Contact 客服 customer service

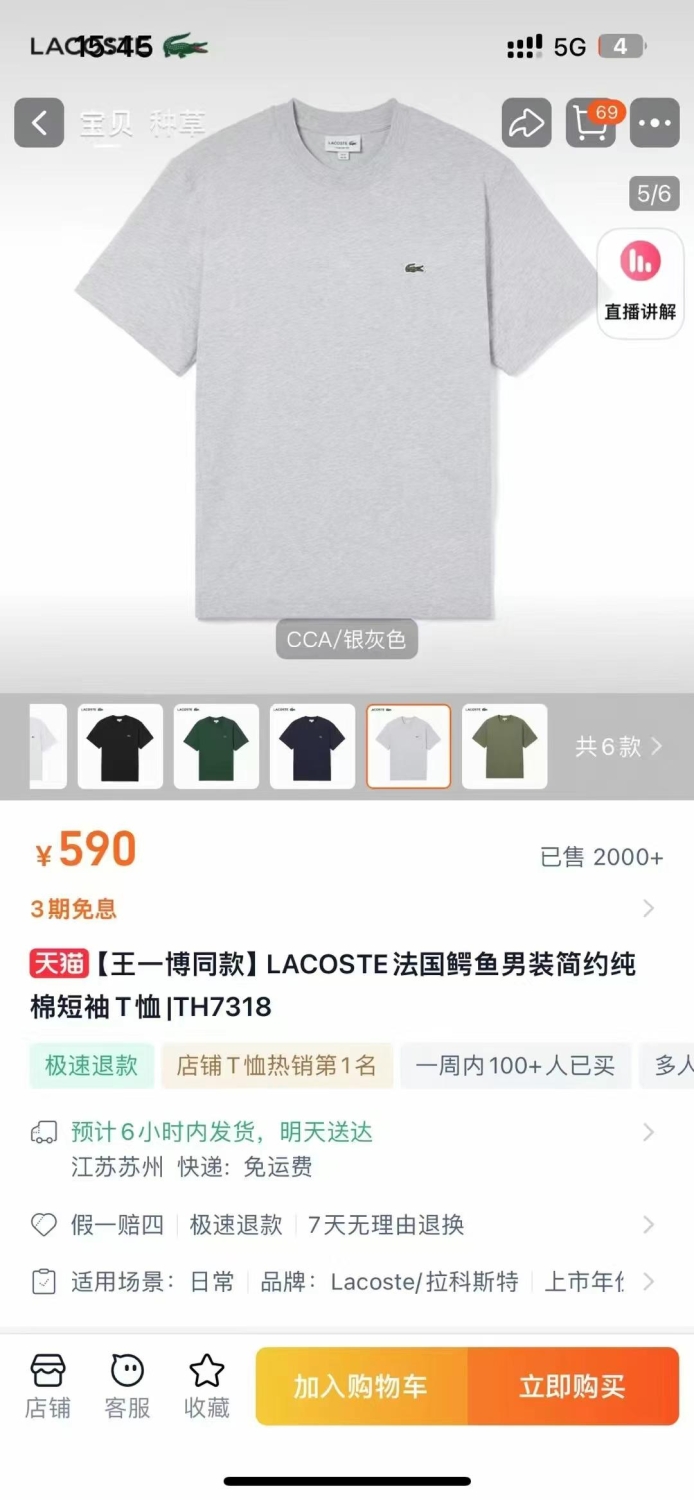[127, 1386]
